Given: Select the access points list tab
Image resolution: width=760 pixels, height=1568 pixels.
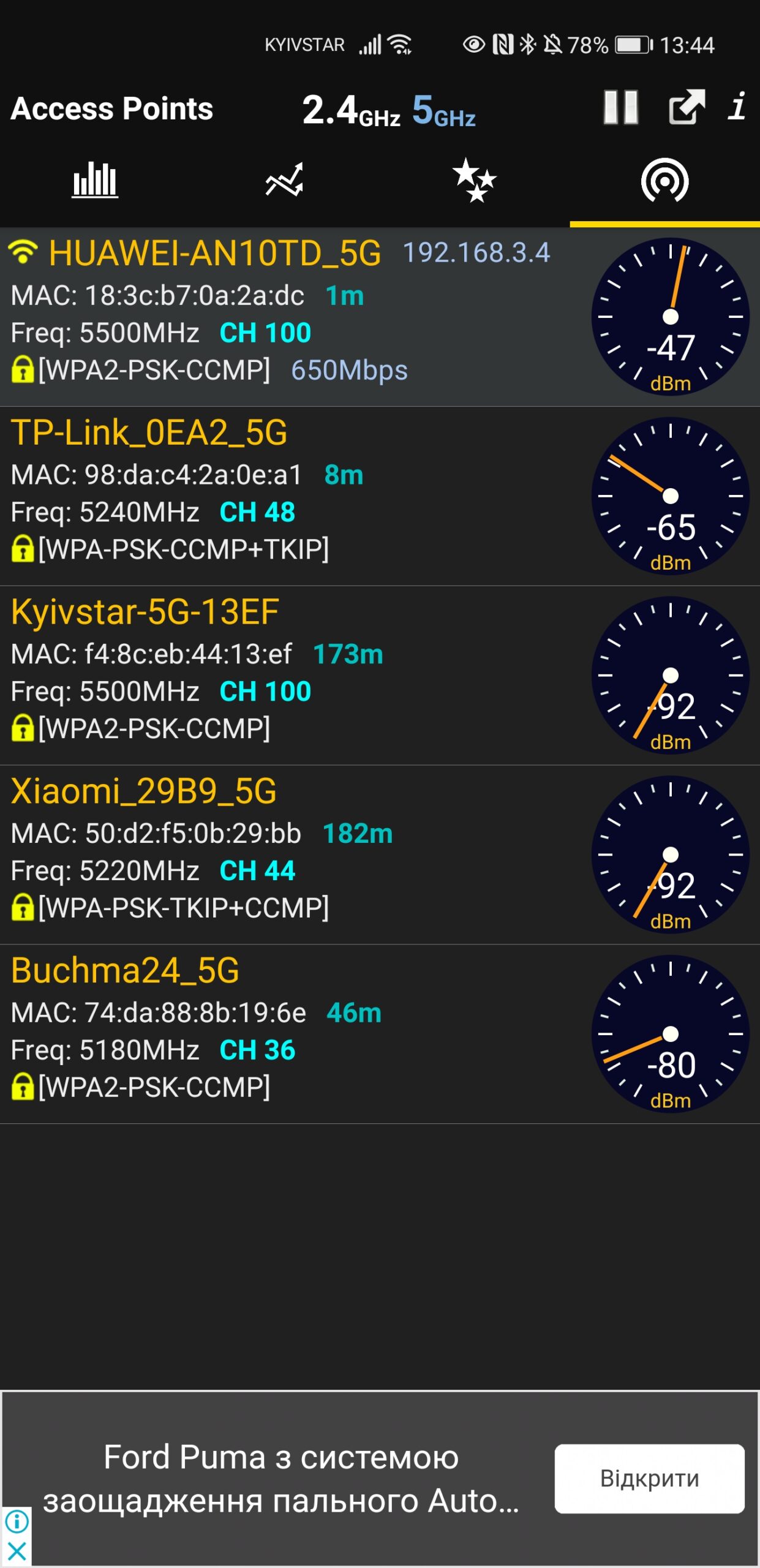Looking at the screenshot, I should pyautogui.click(x=665, y=181).
